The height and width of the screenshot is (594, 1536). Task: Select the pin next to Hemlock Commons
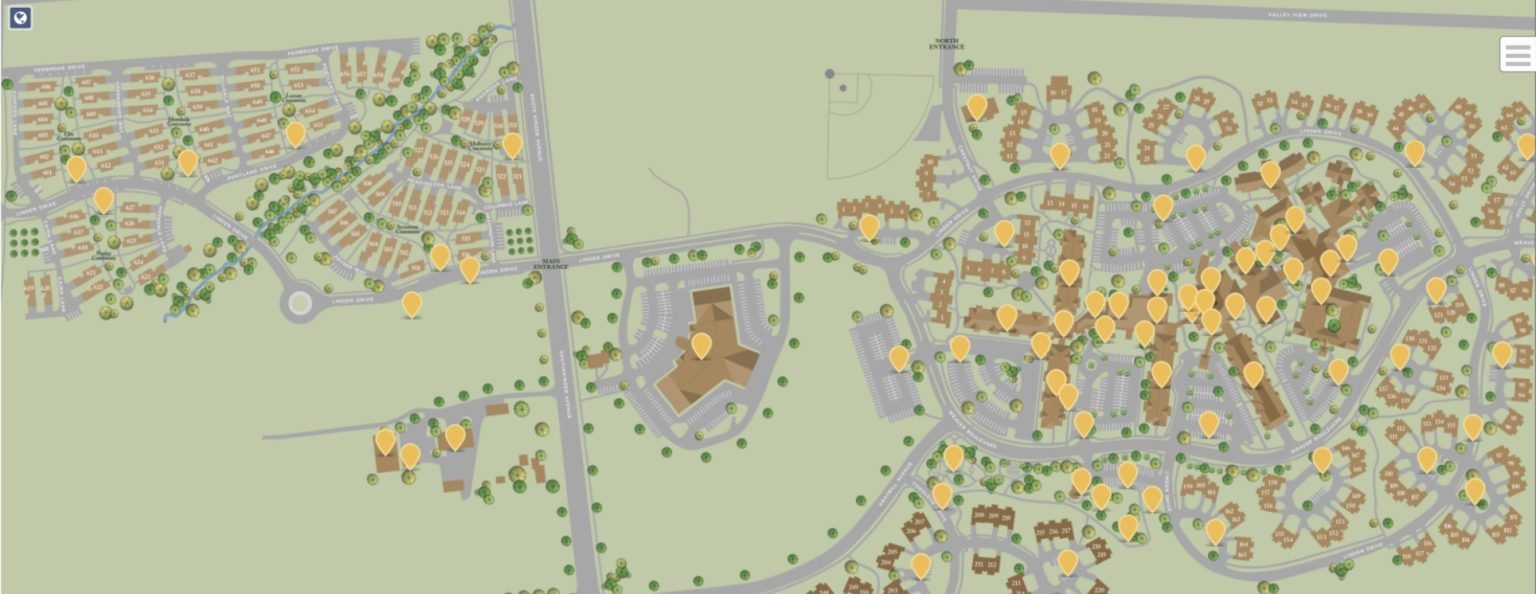(x=188, y=161)
